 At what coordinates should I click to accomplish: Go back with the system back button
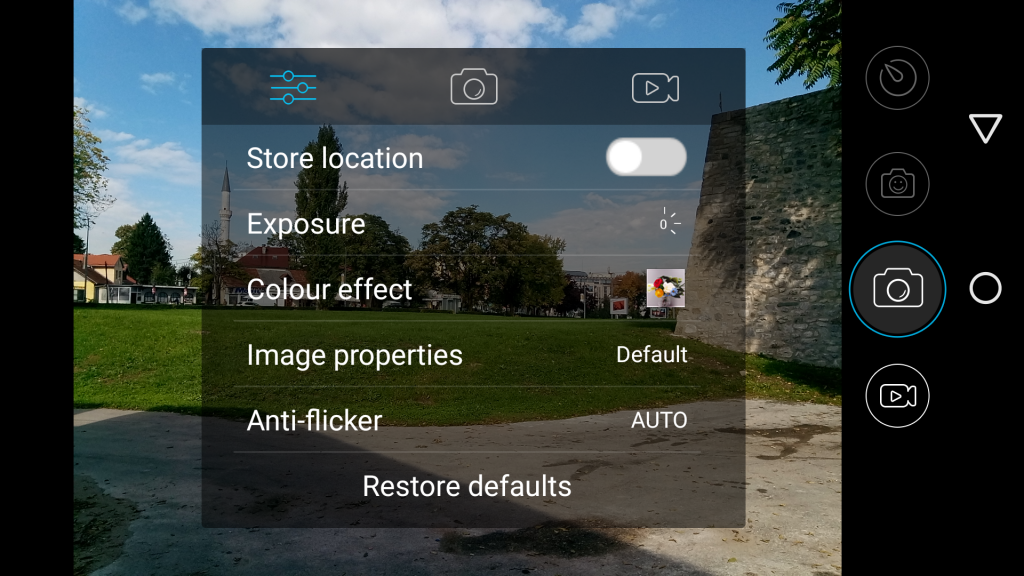[985, 128]
